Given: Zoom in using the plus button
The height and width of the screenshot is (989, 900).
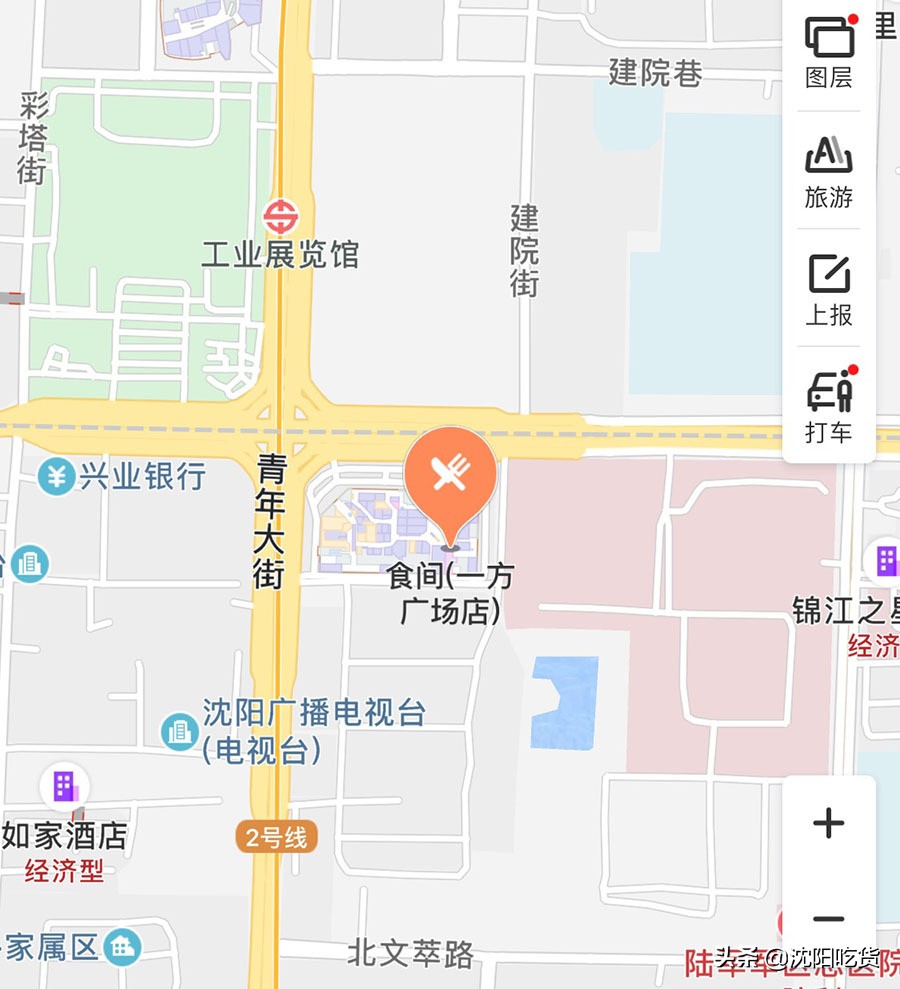Looking at the screenshot, I should point(828,823).
